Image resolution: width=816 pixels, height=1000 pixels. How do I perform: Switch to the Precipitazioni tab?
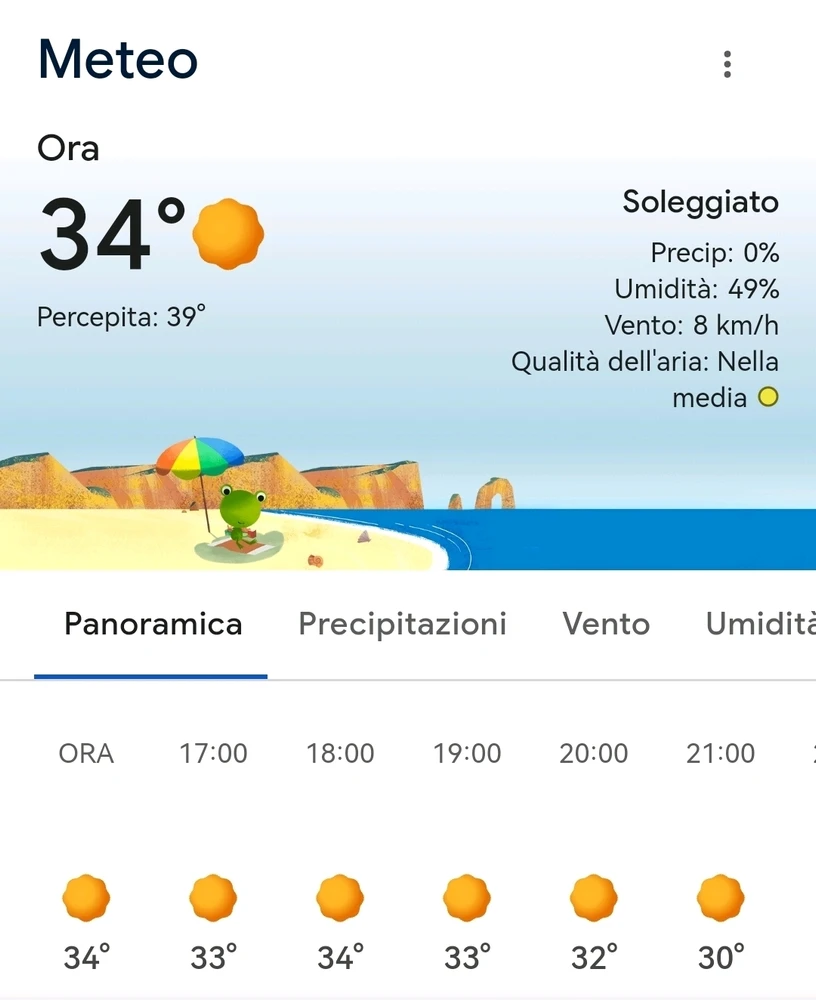tap(402, 625)
